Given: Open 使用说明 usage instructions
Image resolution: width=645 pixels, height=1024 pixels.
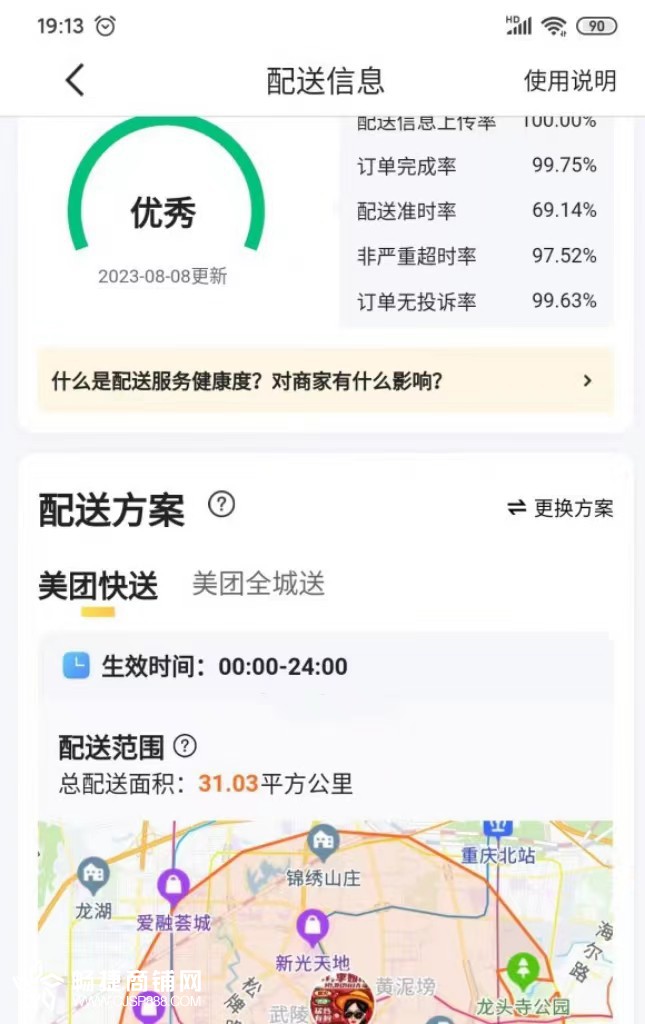Looking at the screenshot, I should click(x=570, y=81).
